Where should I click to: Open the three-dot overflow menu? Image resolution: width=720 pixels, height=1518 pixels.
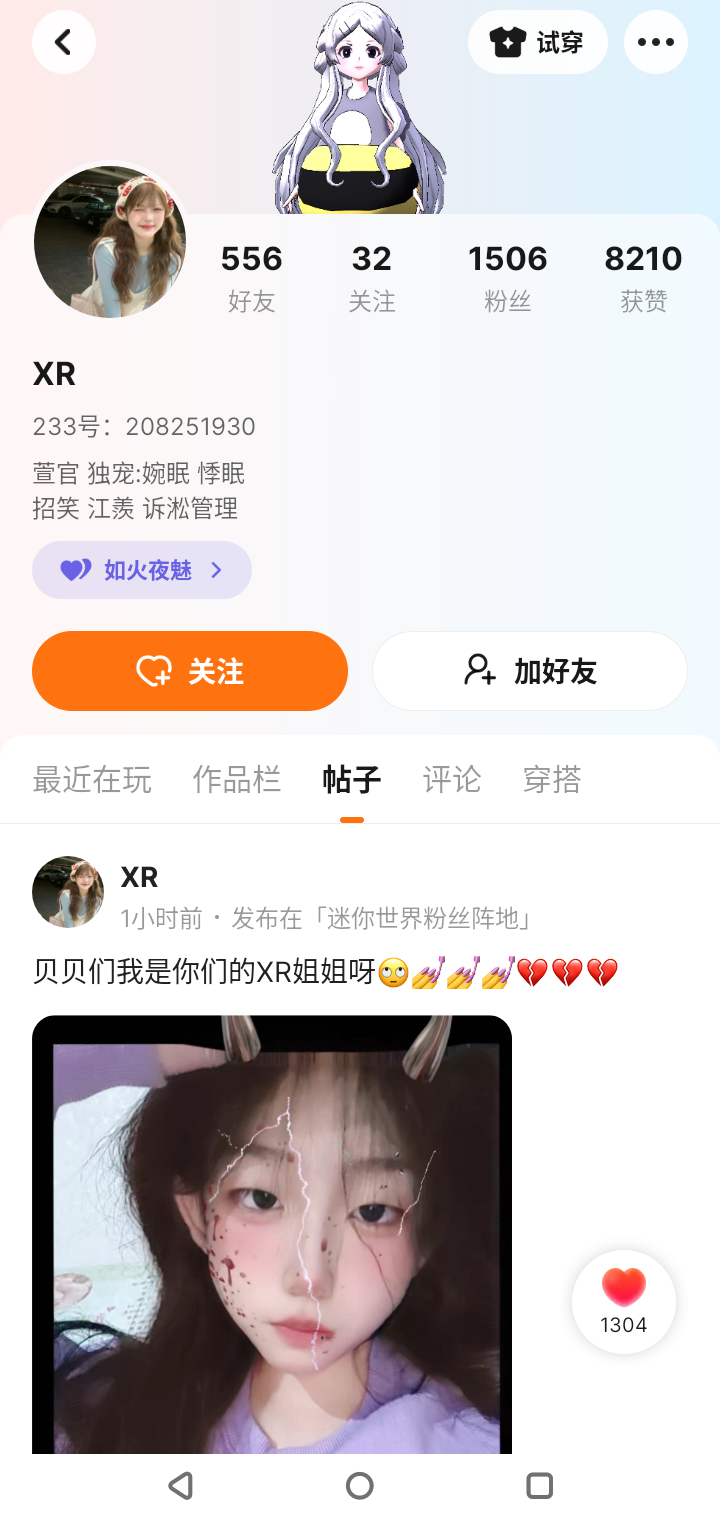[x=656, y=42]
